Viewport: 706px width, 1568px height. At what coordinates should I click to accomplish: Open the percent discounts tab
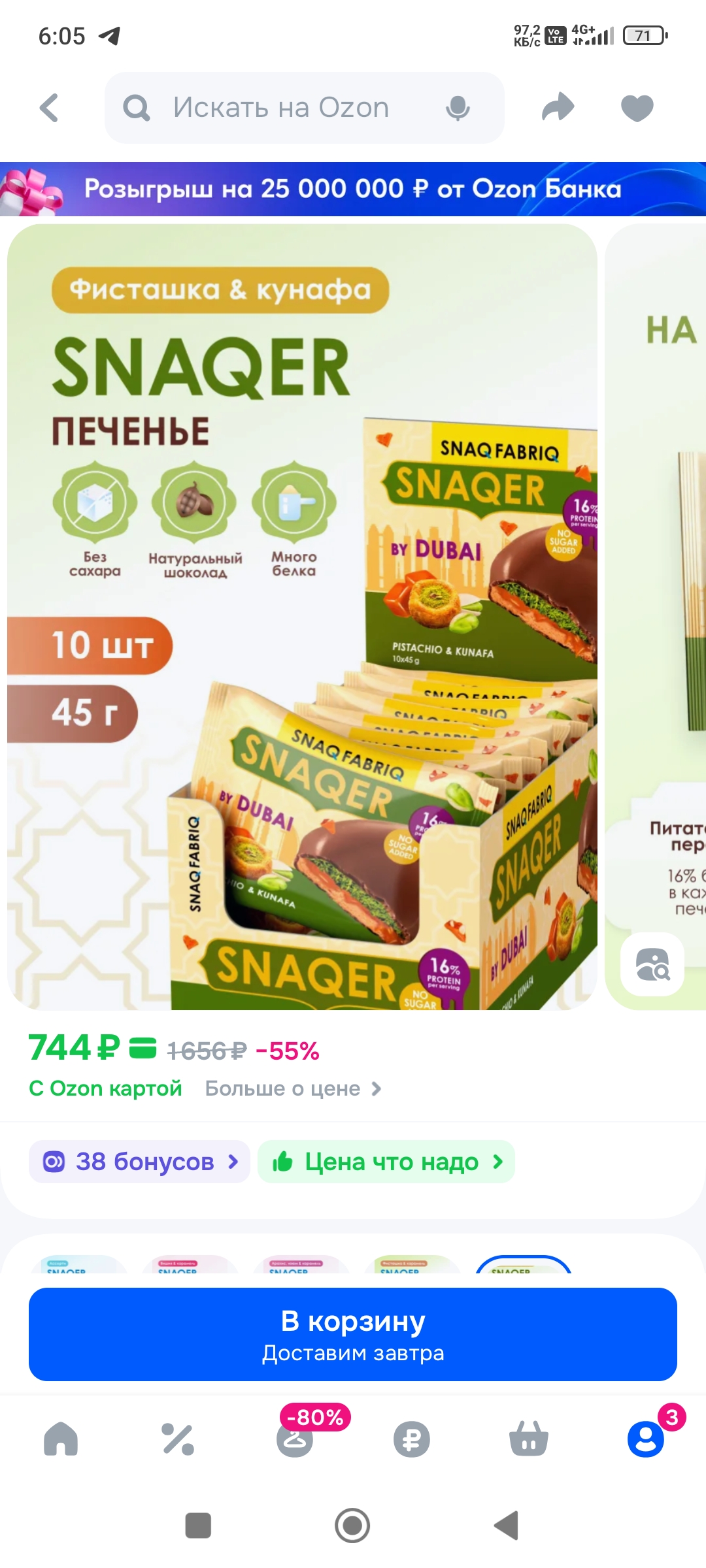[178, 1439]
